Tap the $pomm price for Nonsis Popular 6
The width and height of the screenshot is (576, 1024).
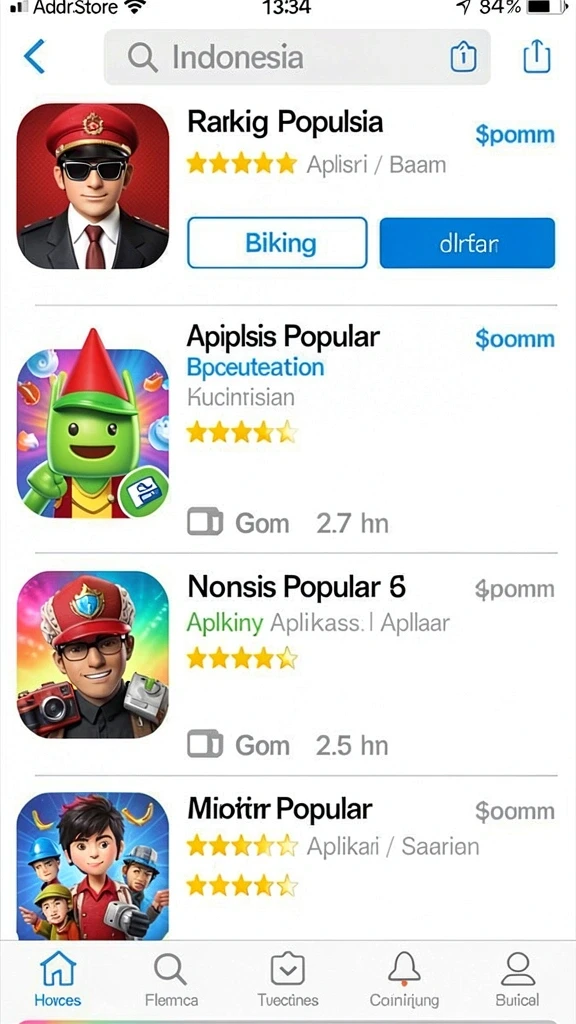click(515, 589)
